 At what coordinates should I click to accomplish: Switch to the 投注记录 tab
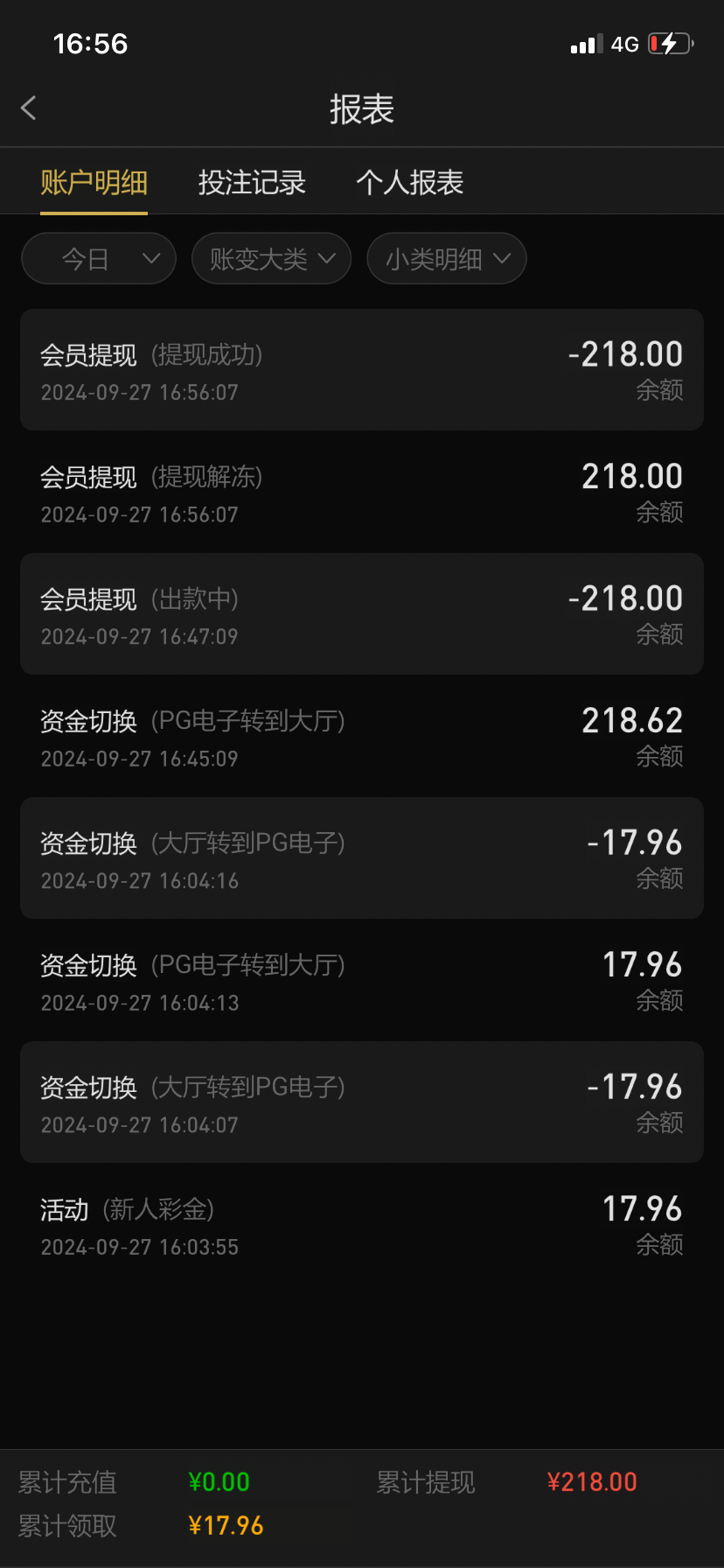coord(252,182)
